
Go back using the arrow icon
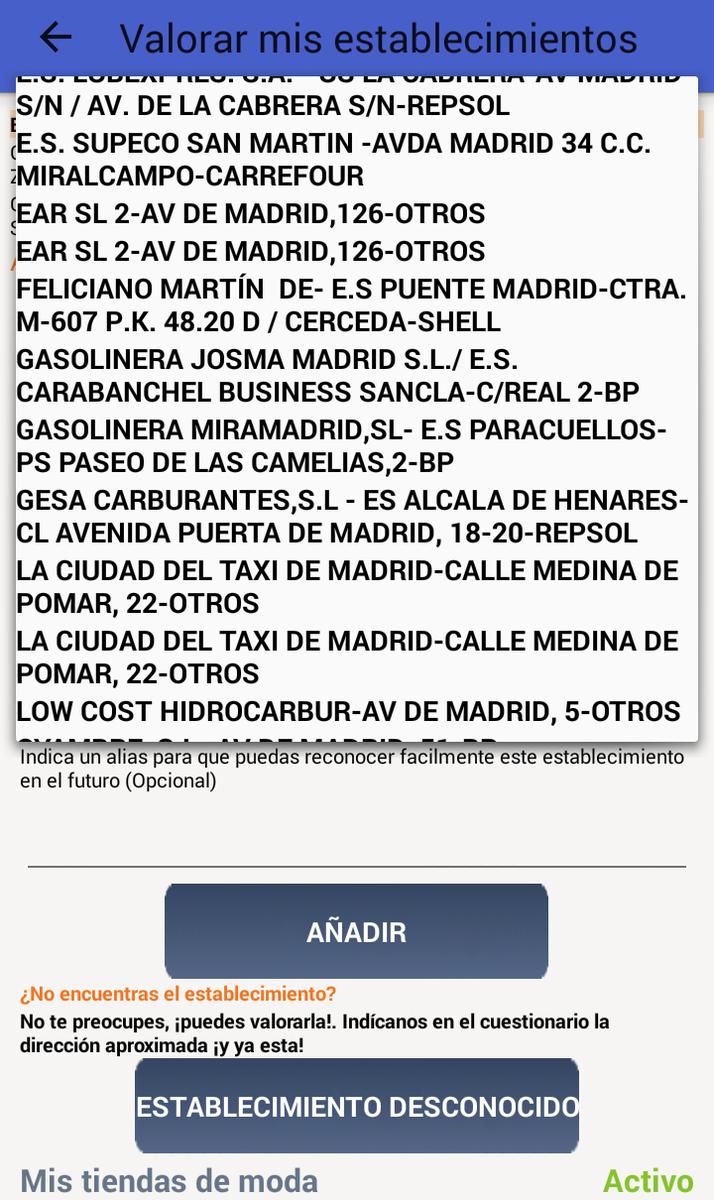point(55,37)
